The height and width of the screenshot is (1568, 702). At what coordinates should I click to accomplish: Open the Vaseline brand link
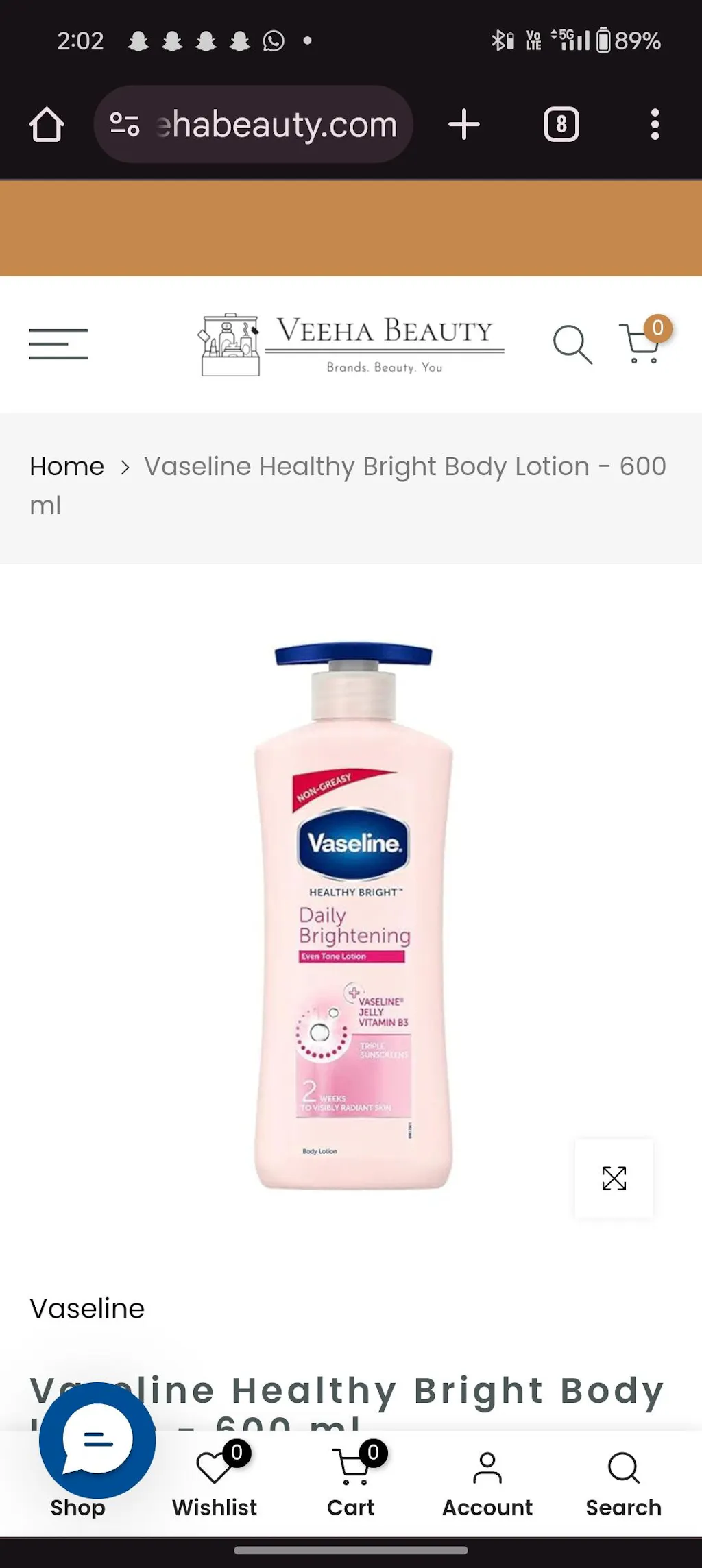tap(87, 1309)
